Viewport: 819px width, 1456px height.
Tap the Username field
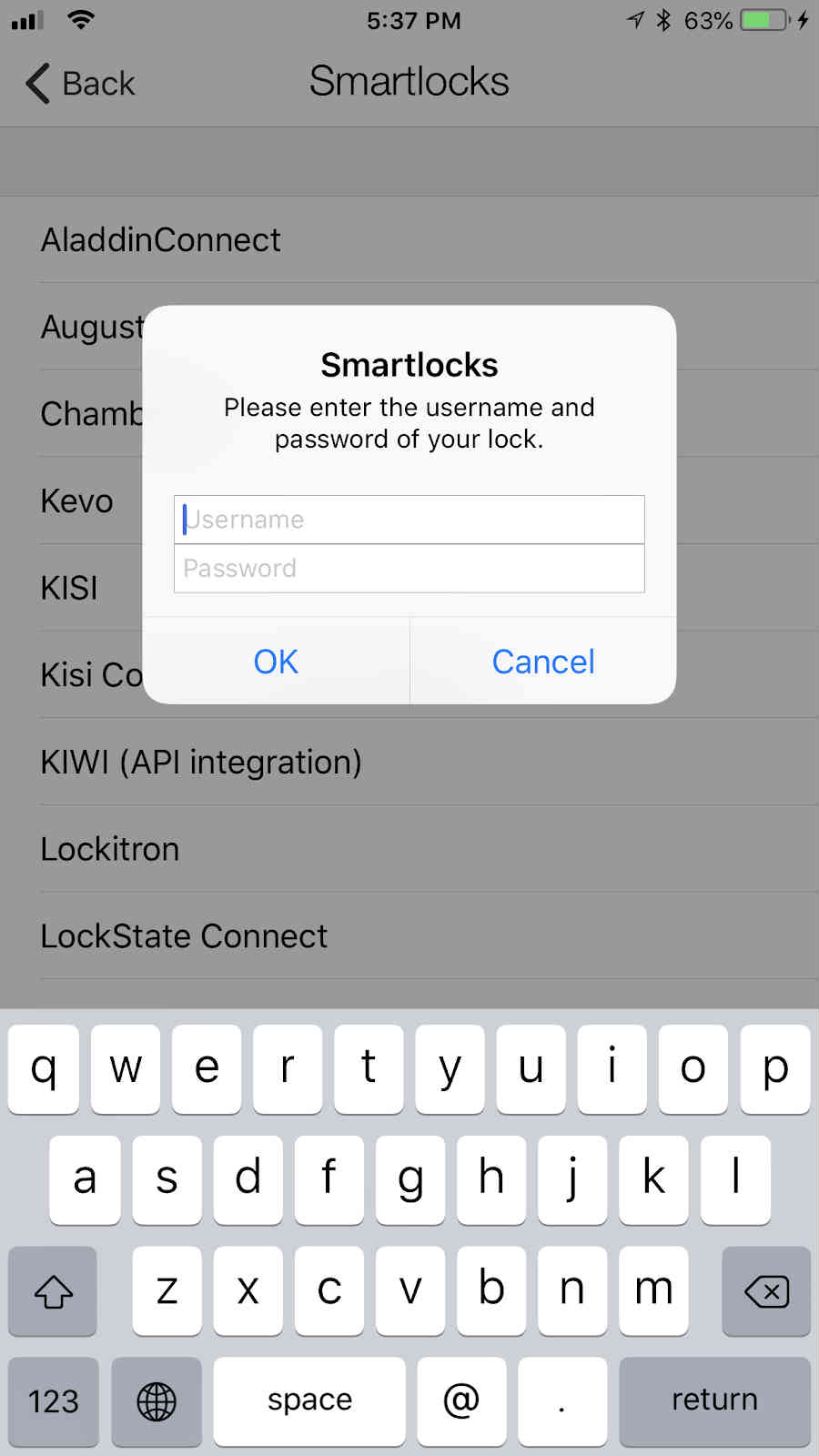[x=409, y=520]
